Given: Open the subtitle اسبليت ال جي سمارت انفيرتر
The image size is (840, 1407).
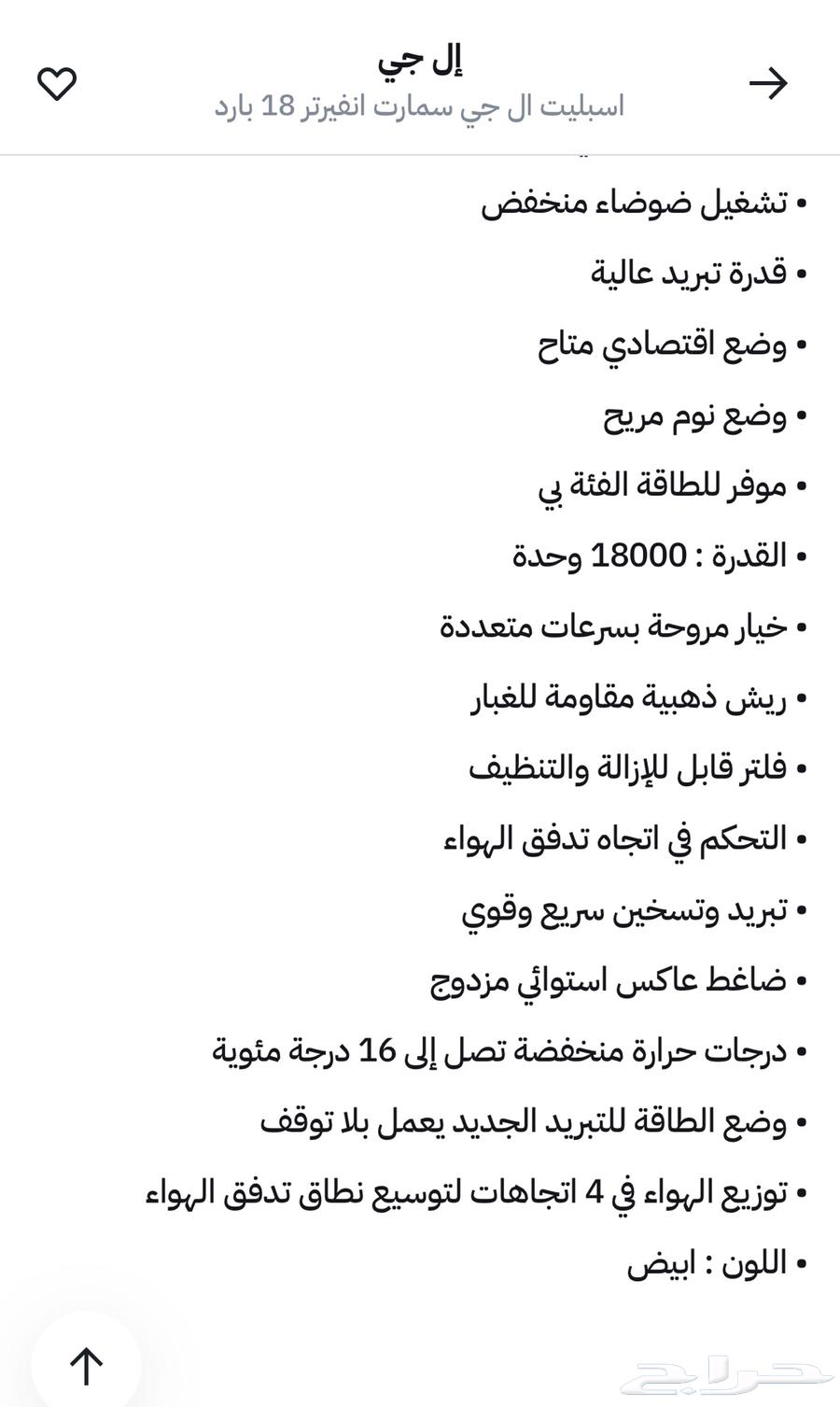Looking at the screenshot, I should coord(420,106).
